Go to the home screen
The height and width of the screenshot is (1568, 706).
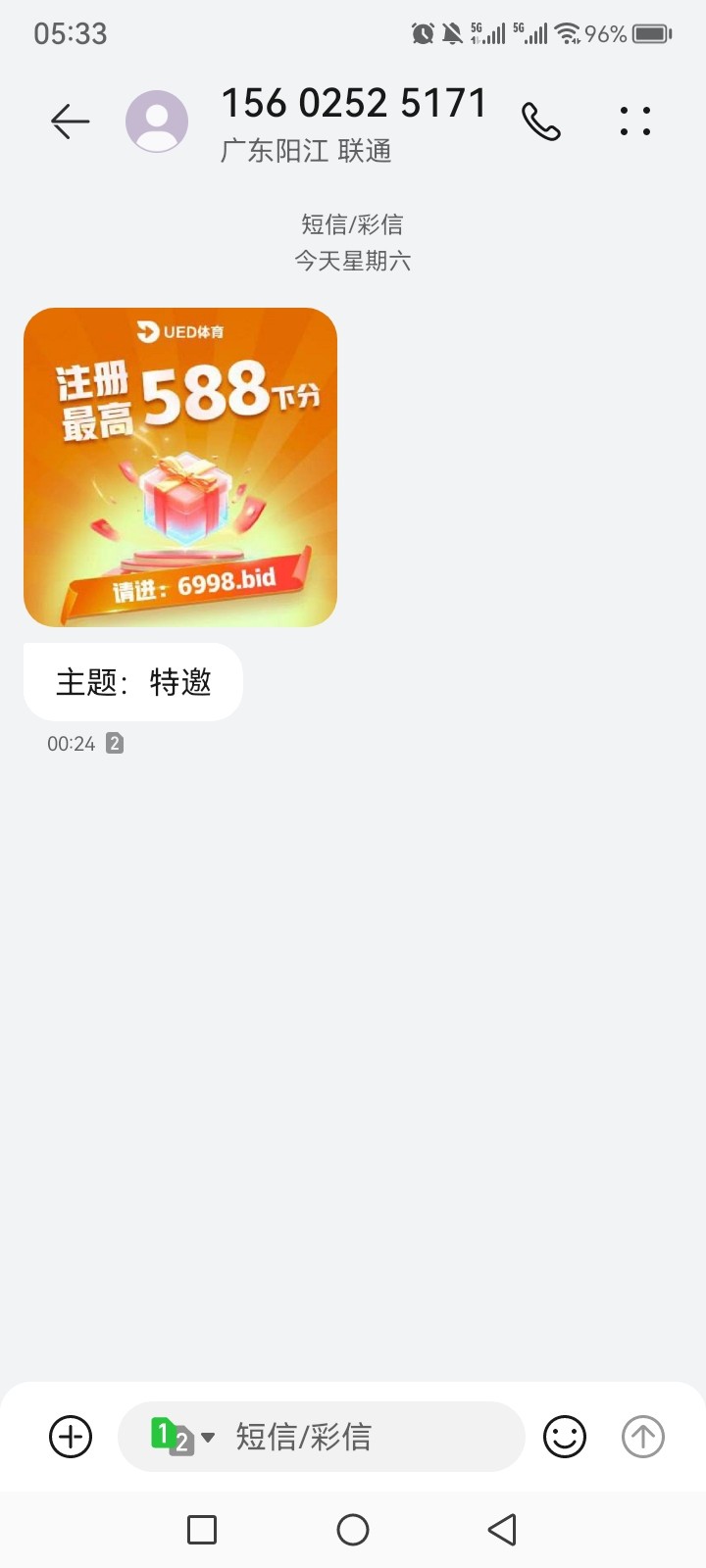(353, 1529)
